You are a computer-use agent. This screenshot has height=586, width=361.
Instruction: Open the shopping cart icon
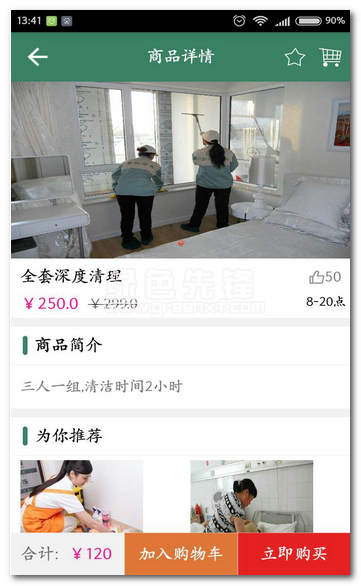(x=330, y=57)
